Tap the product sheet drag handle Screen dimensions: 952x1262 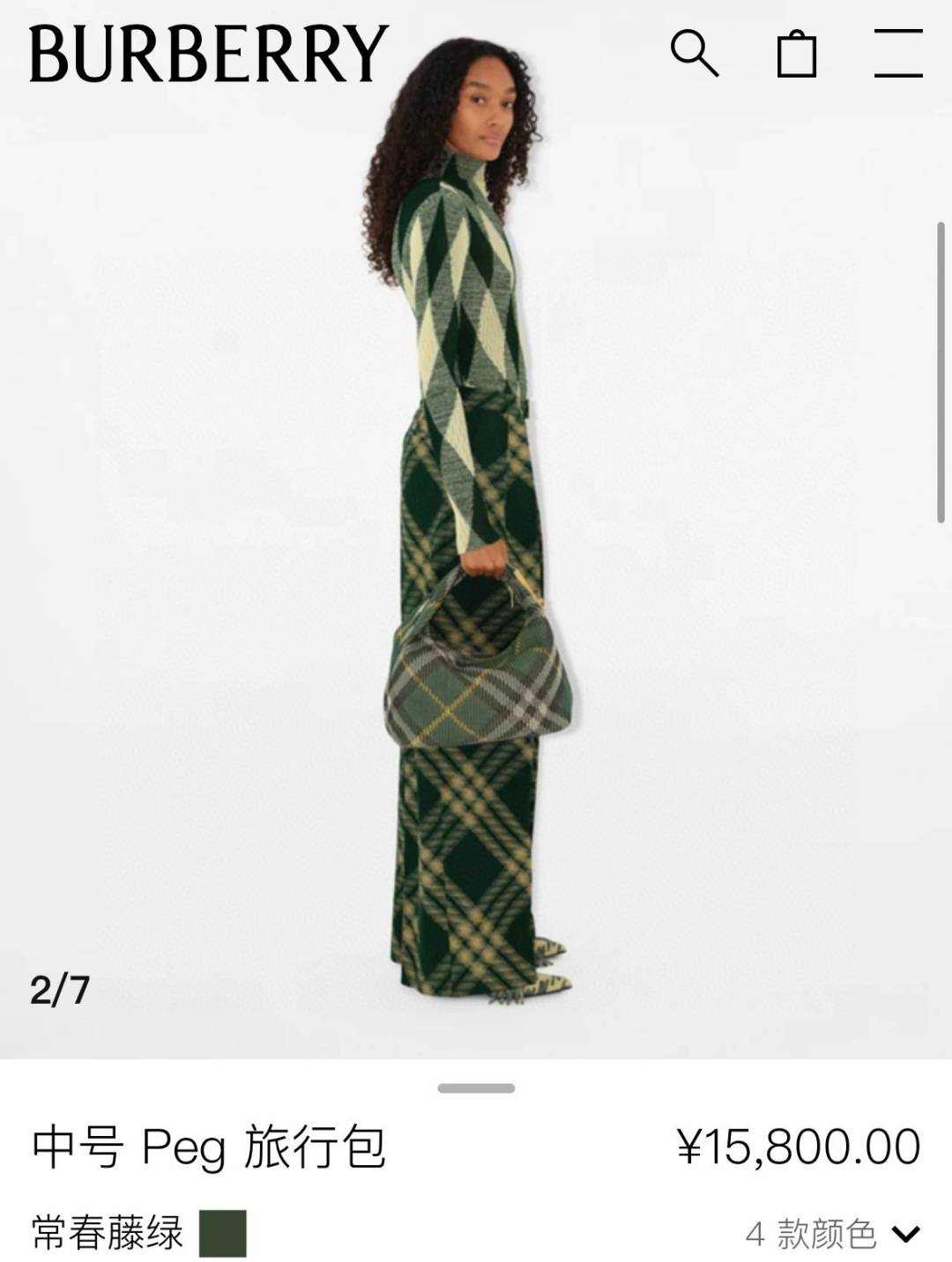point(476,1088)
